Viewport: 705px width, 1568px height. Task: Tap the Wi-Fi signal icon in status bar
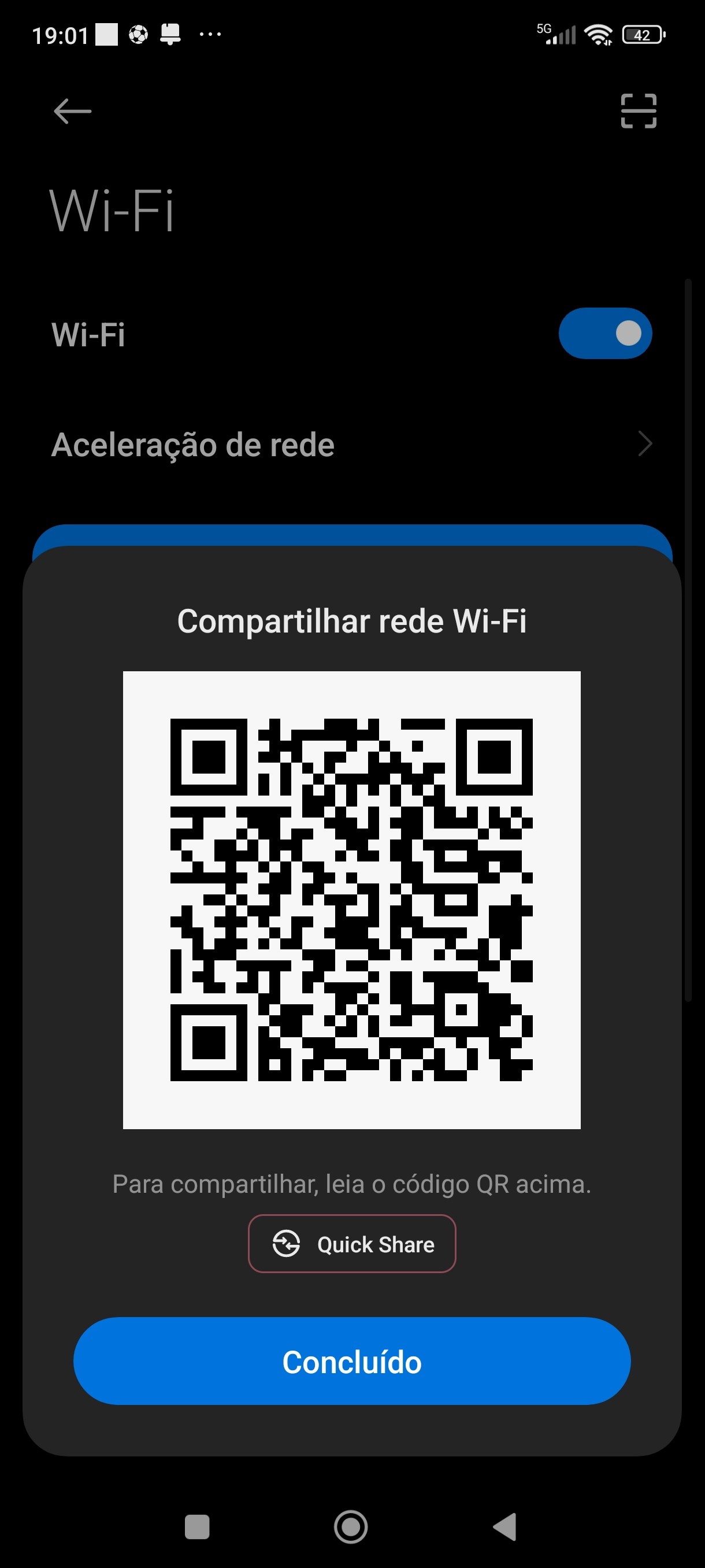pos(598,34)
